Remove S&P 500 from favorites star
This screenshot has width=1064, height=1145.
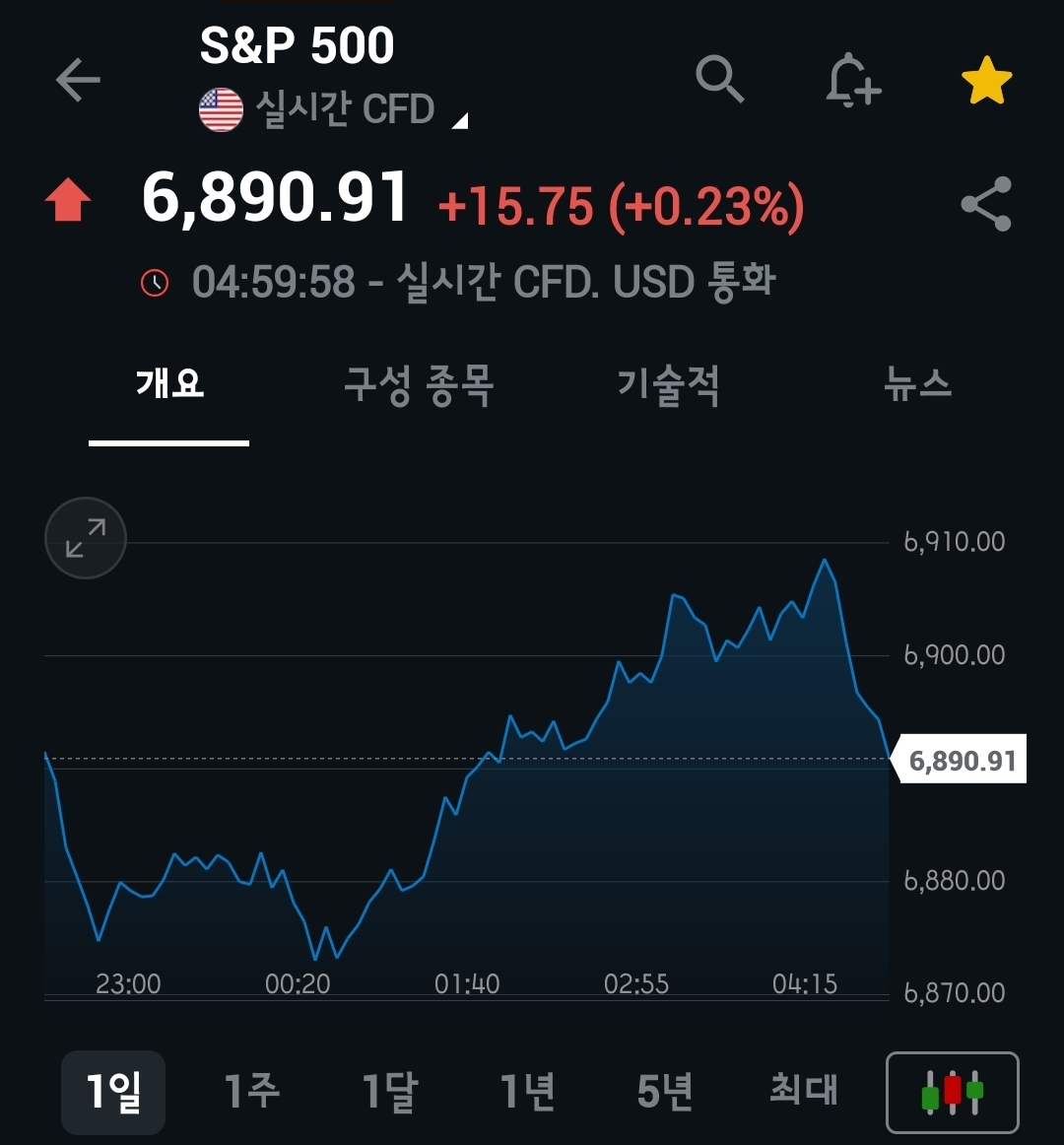pyautogui.click(x=986, y=81)
